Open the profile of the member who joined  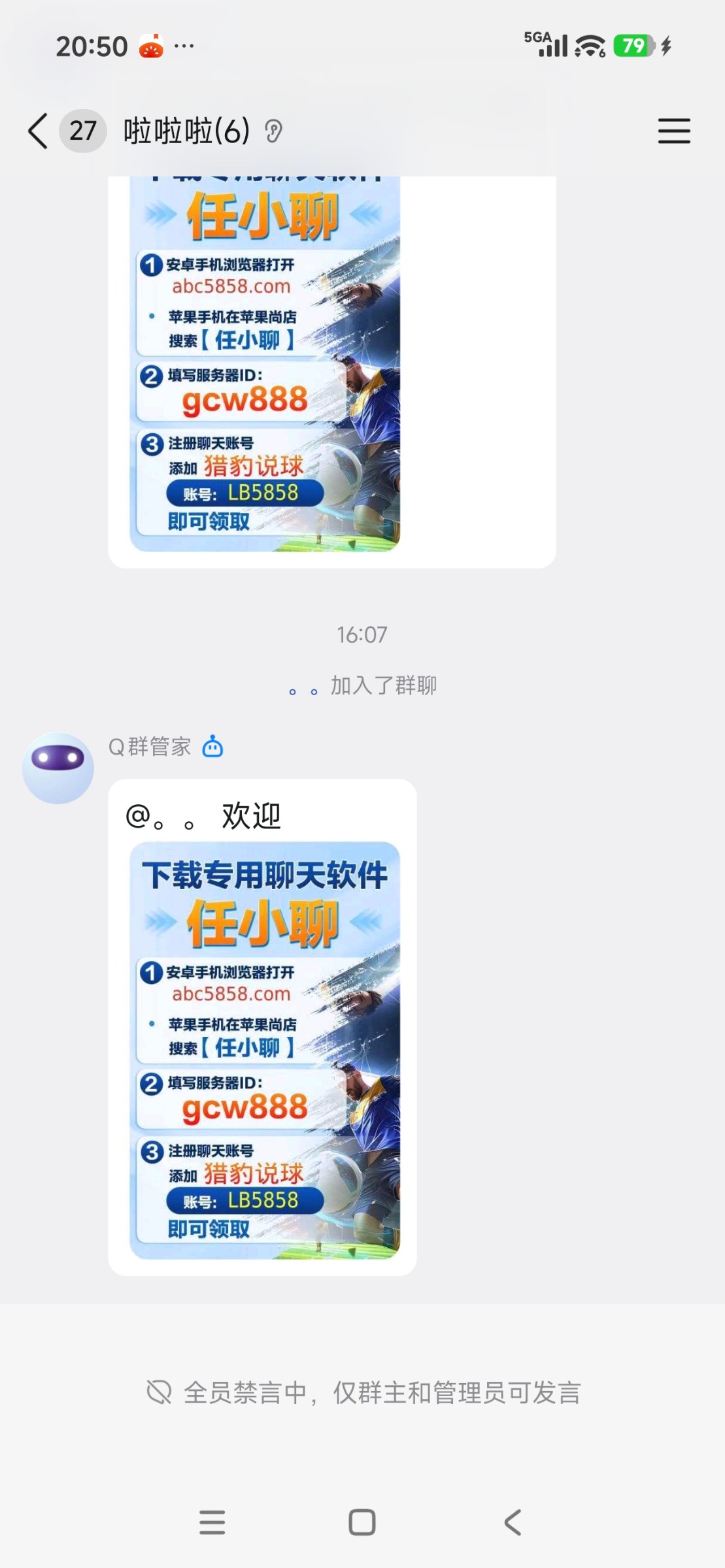tap(303, 688)
